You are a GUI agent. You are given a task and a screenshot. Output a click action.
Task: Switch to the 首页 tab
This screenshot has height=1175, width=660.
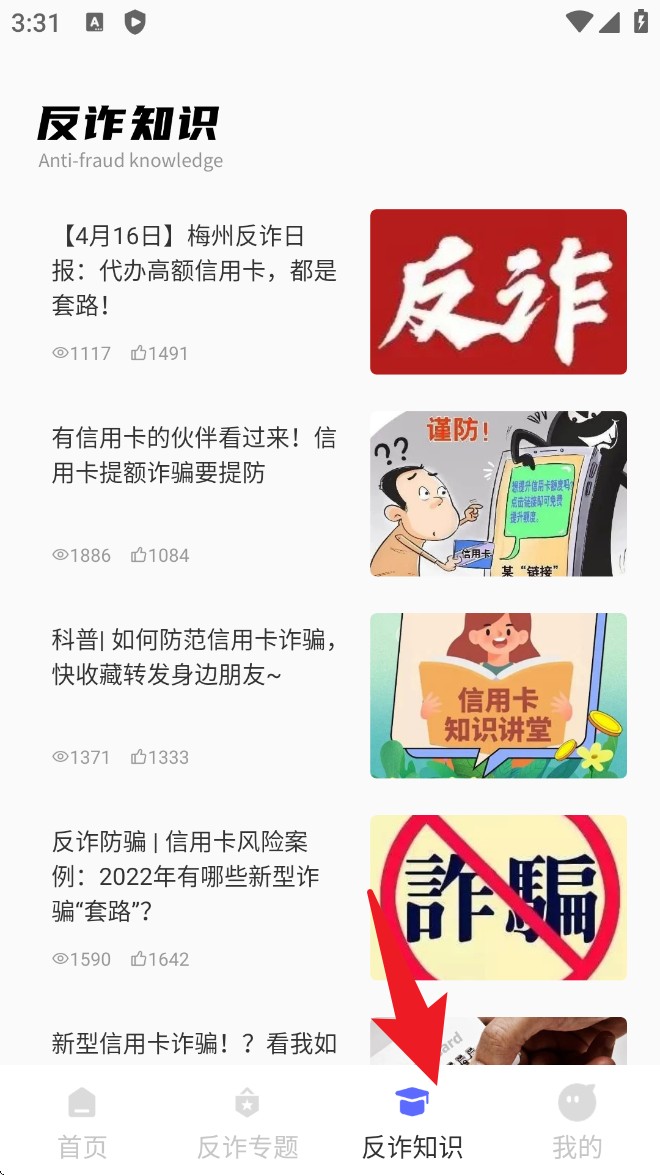coord(82,1121)
